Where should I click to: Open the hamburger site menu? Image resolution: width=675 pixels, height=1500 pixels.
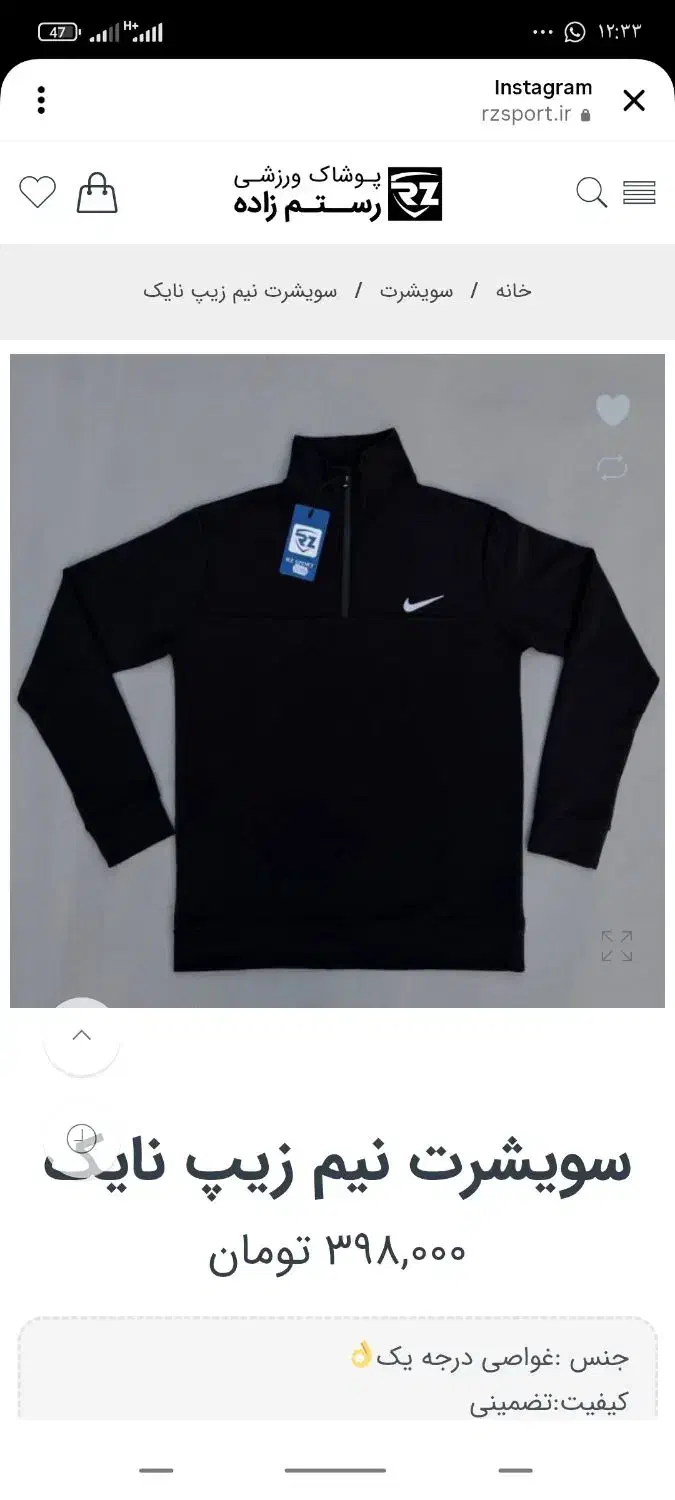[x=639, y=192]
